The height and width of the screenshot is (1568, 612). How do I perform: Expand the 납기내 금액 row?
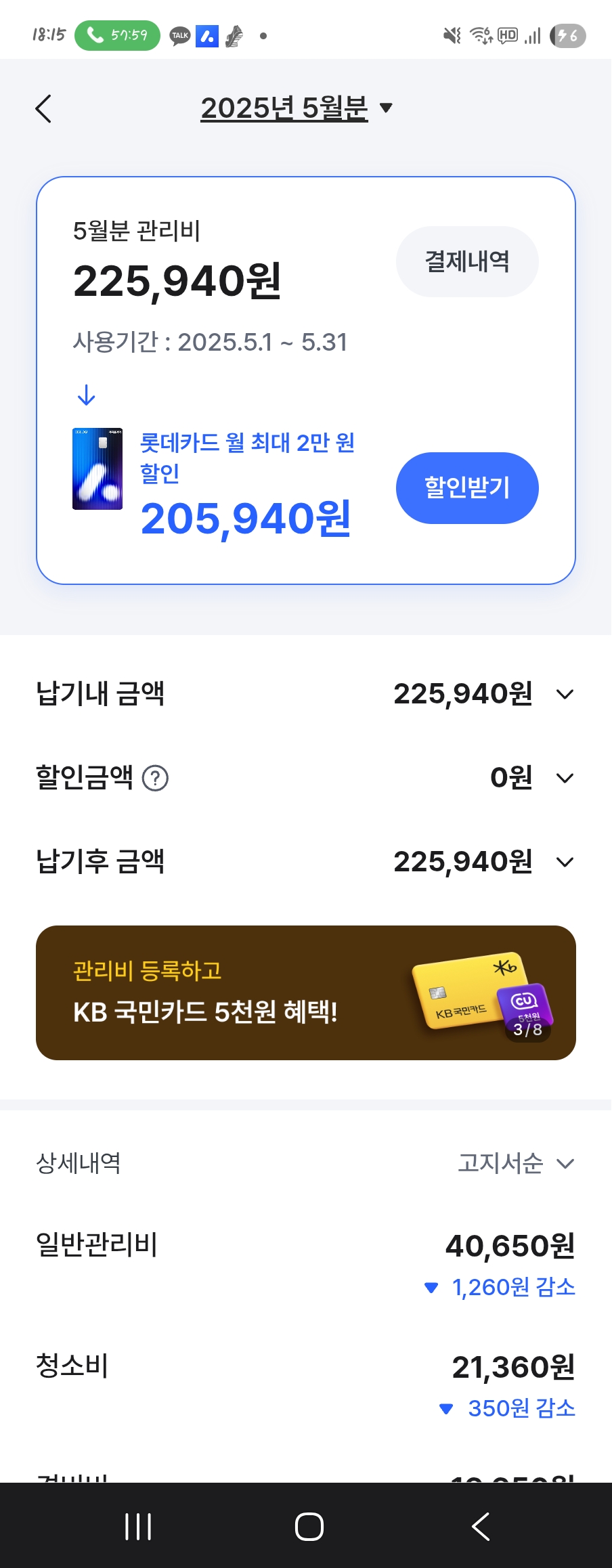click(x=564, y=694)
